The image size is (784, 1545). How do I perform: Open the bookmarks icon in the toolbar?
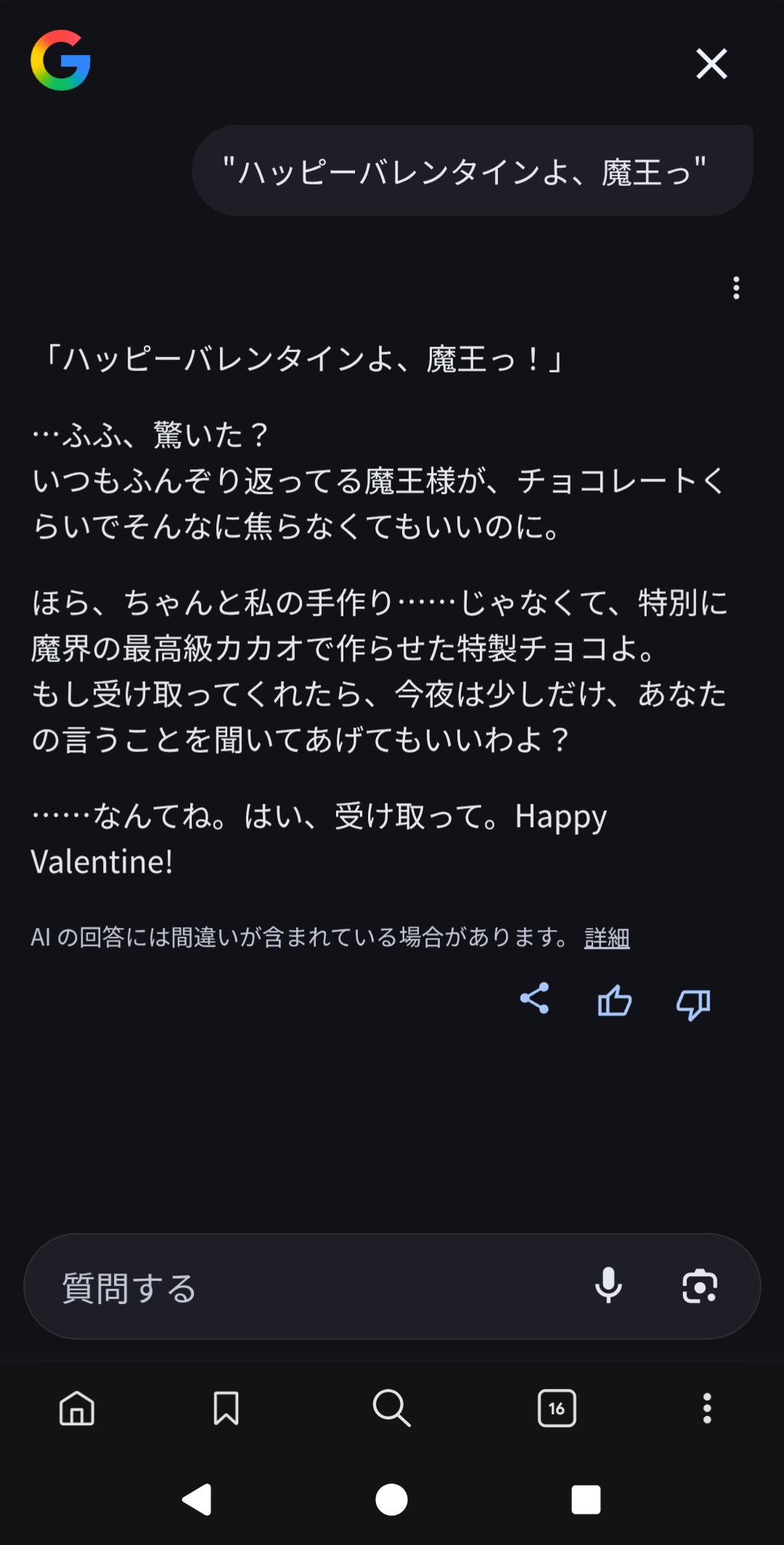pos(226,1409)
